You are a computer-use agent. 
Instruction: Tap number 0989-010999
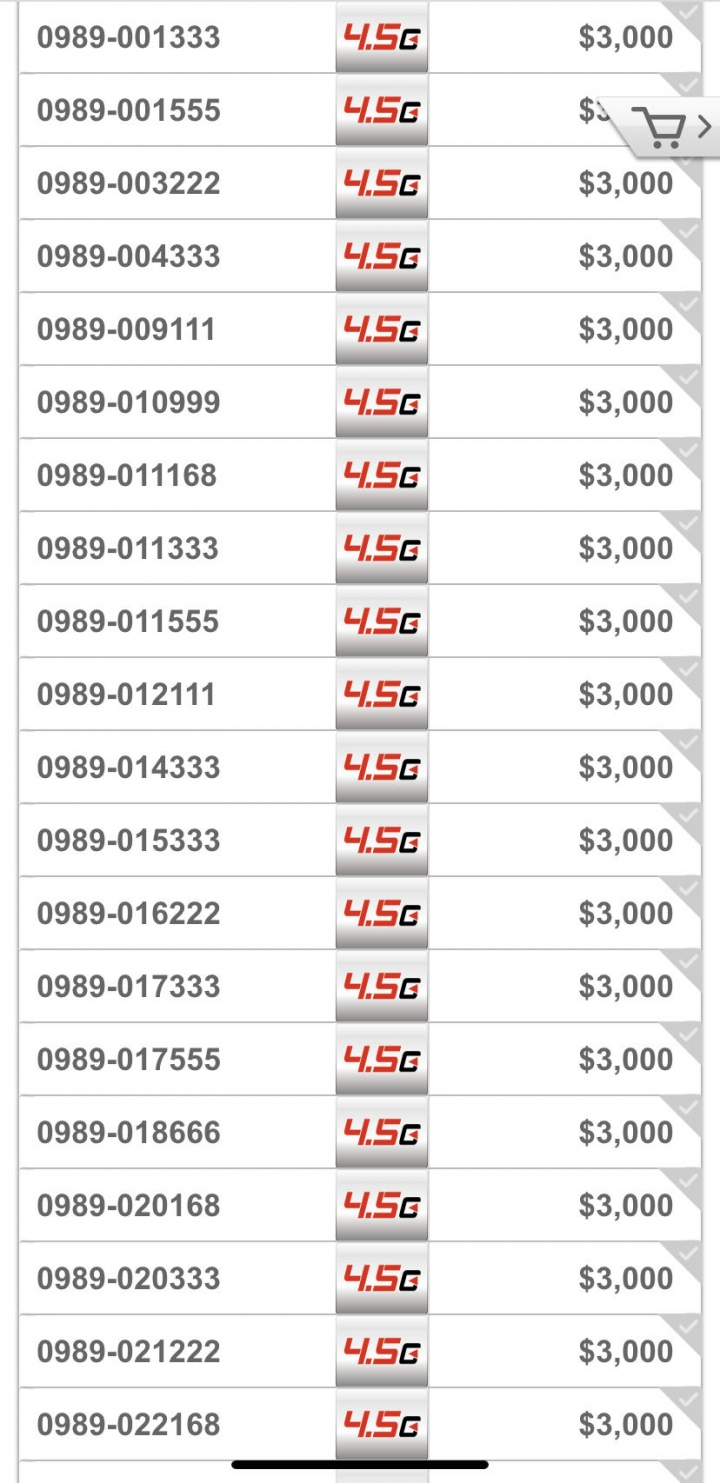(360, 402)
